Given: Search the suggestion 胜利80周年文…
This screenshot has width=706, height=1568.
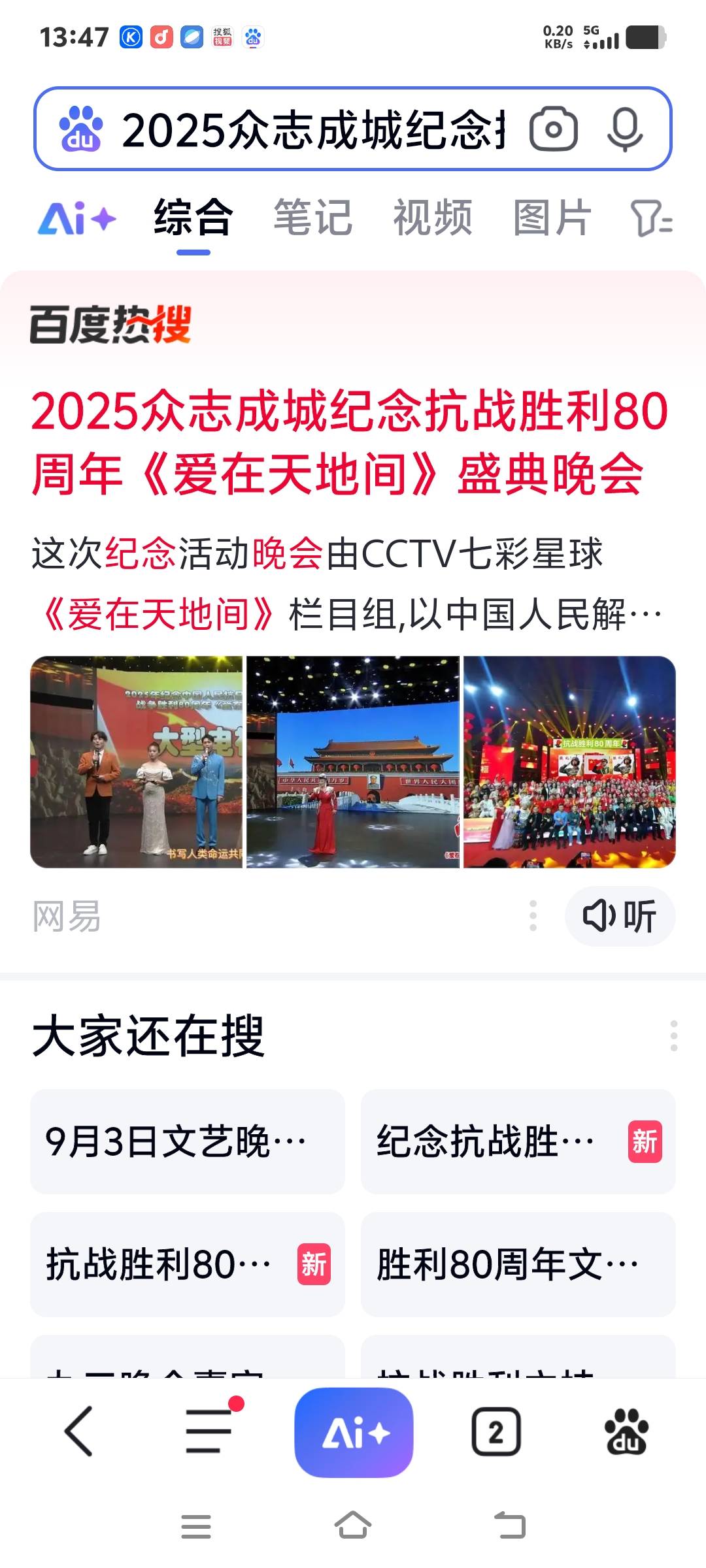Looking at the screenshot, I should (x=518, y=1264).
